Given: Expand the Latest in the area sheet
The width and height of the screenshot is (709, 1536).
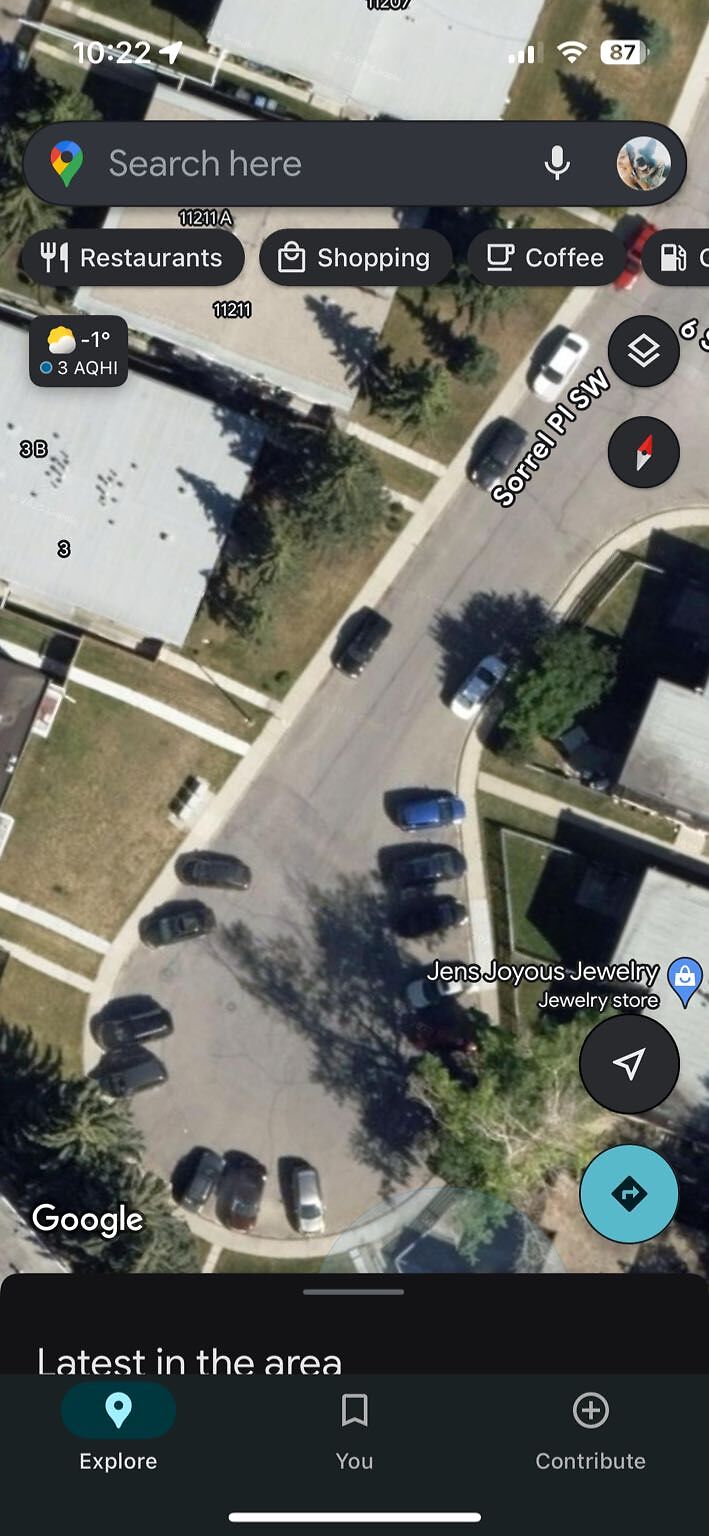Looking at the screenshot, I should 354,1324.
